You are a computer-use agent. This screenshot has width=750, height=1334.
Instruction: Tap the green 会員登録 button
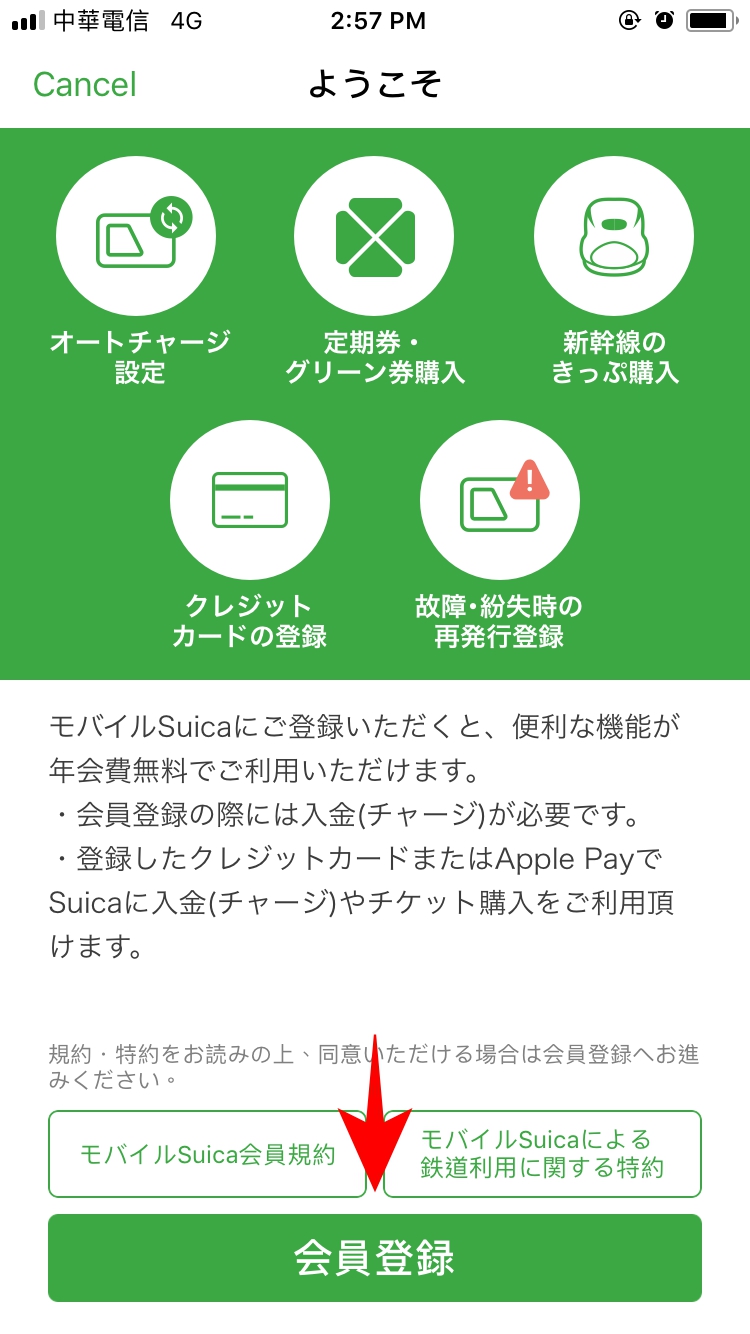(x=375, y=1258)
